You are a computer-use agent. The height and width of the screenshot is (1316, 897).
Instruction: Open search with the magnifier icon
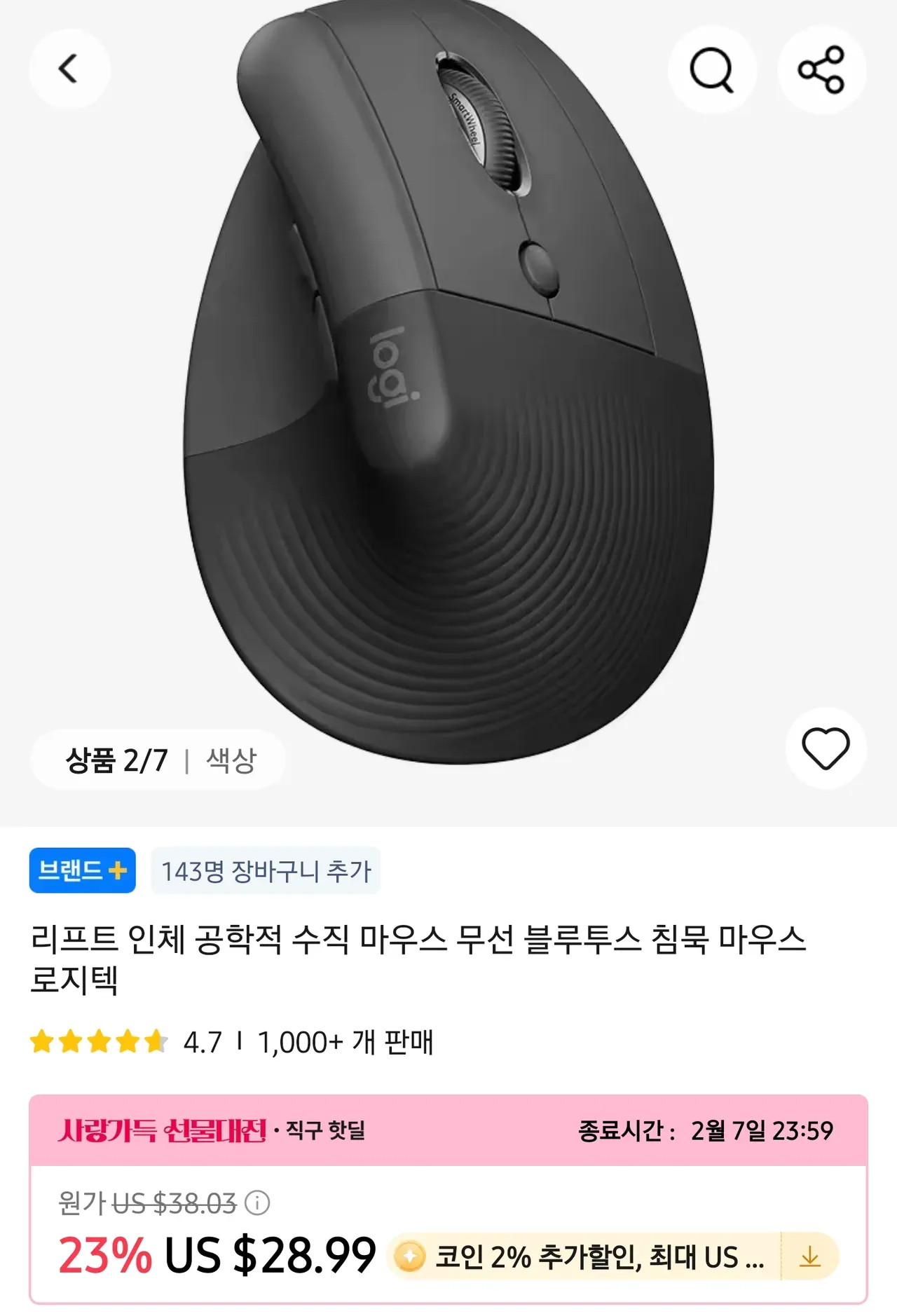(711, 69)
